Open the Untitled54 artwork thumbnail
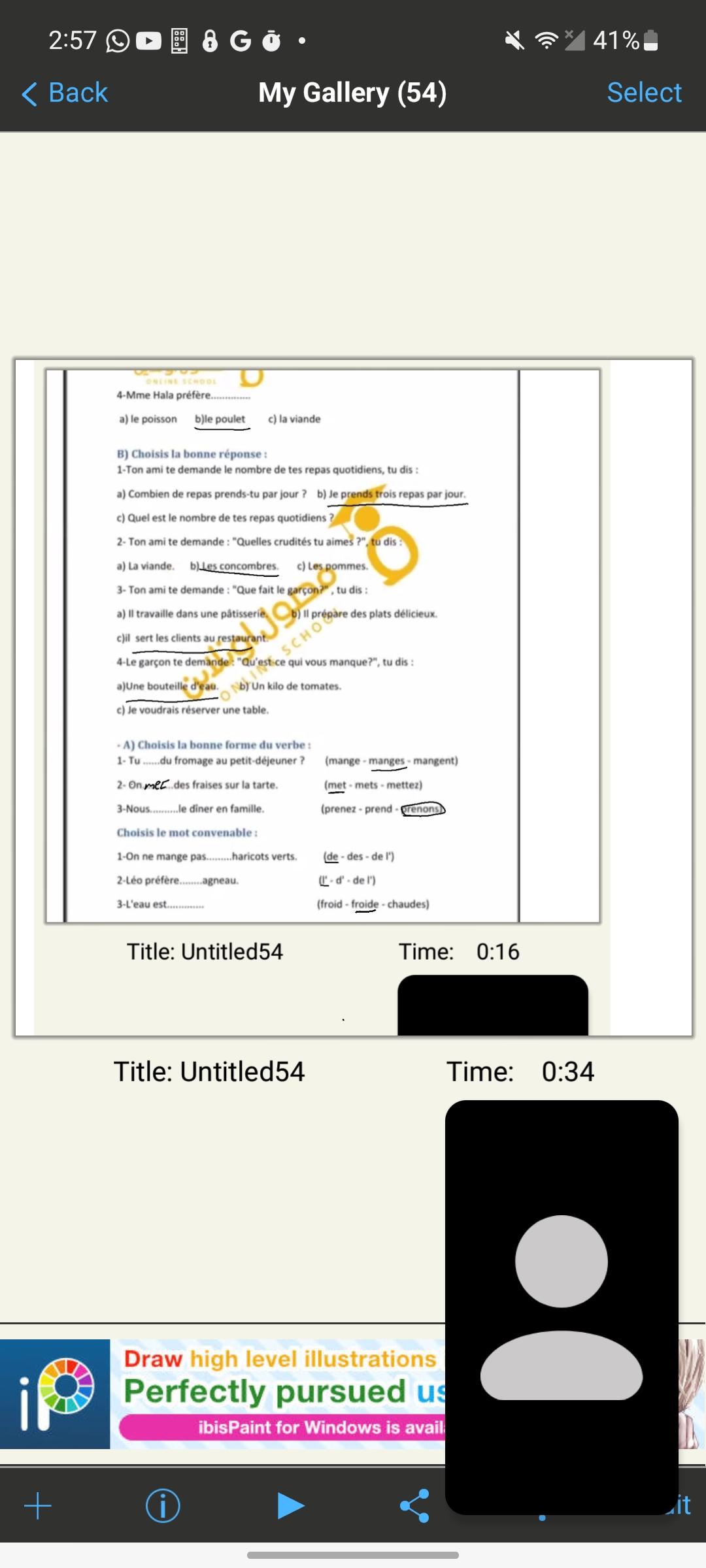Screen dimensions: 706x1568 pos(353,697)
